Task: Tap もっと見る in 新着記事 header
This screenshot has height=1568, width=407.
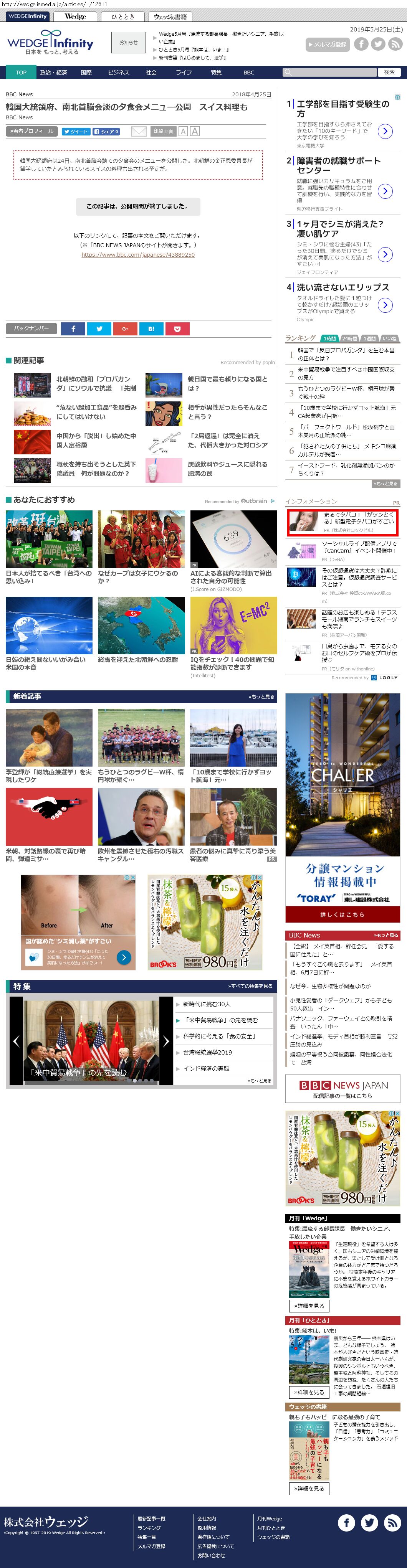Action: pos(261,697)
